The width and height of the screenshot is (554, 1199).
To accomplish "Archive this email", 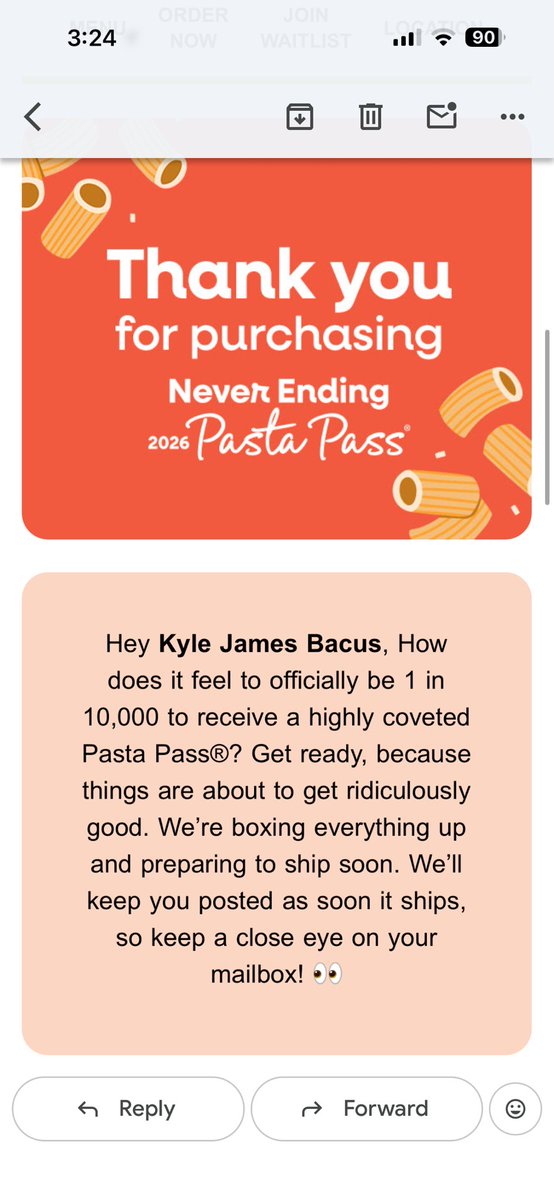I will [x=299, y=117].
